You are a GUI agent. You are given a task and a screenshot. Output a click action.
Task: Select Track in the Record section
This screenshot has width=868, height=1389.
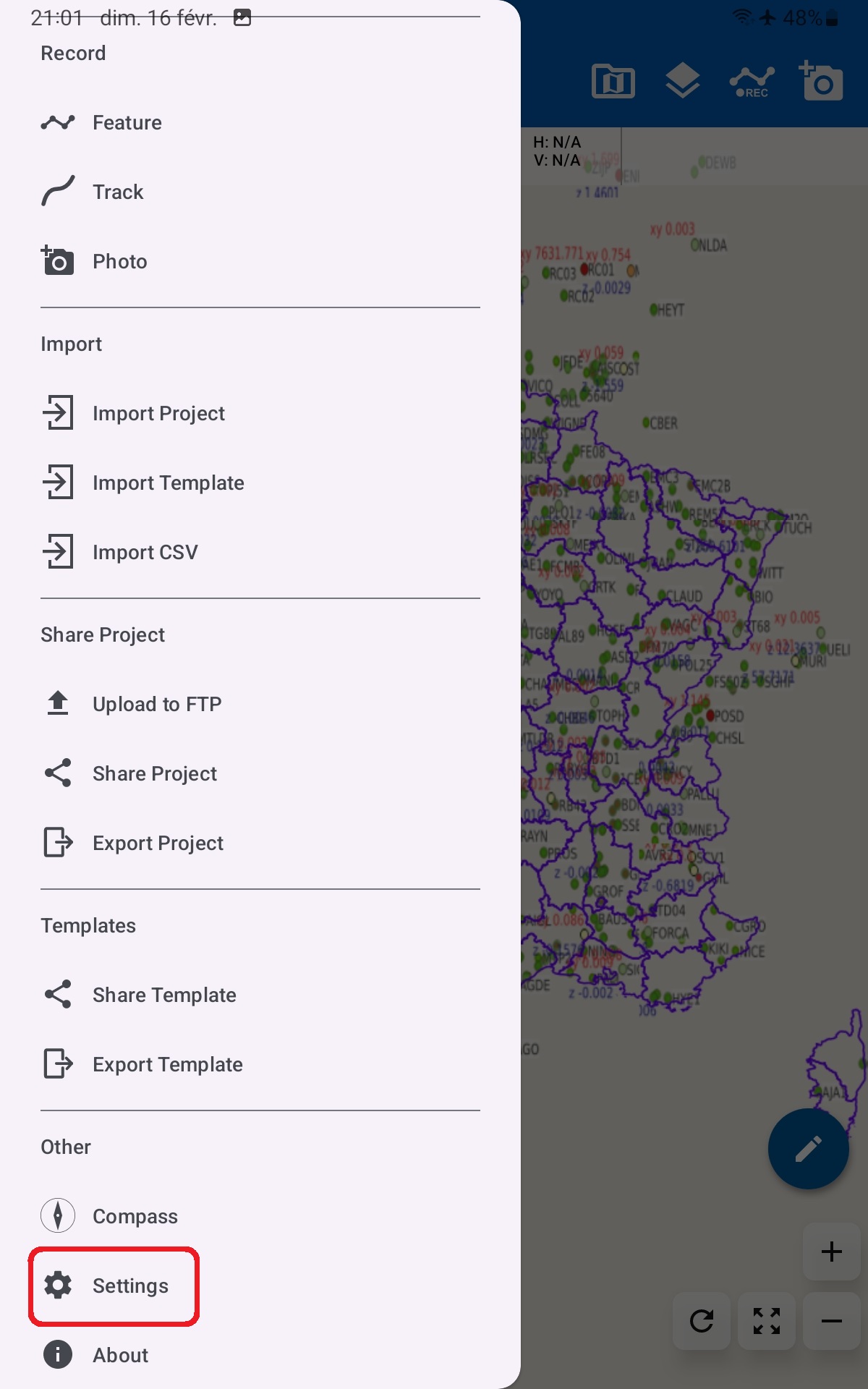tap(260, 192)
